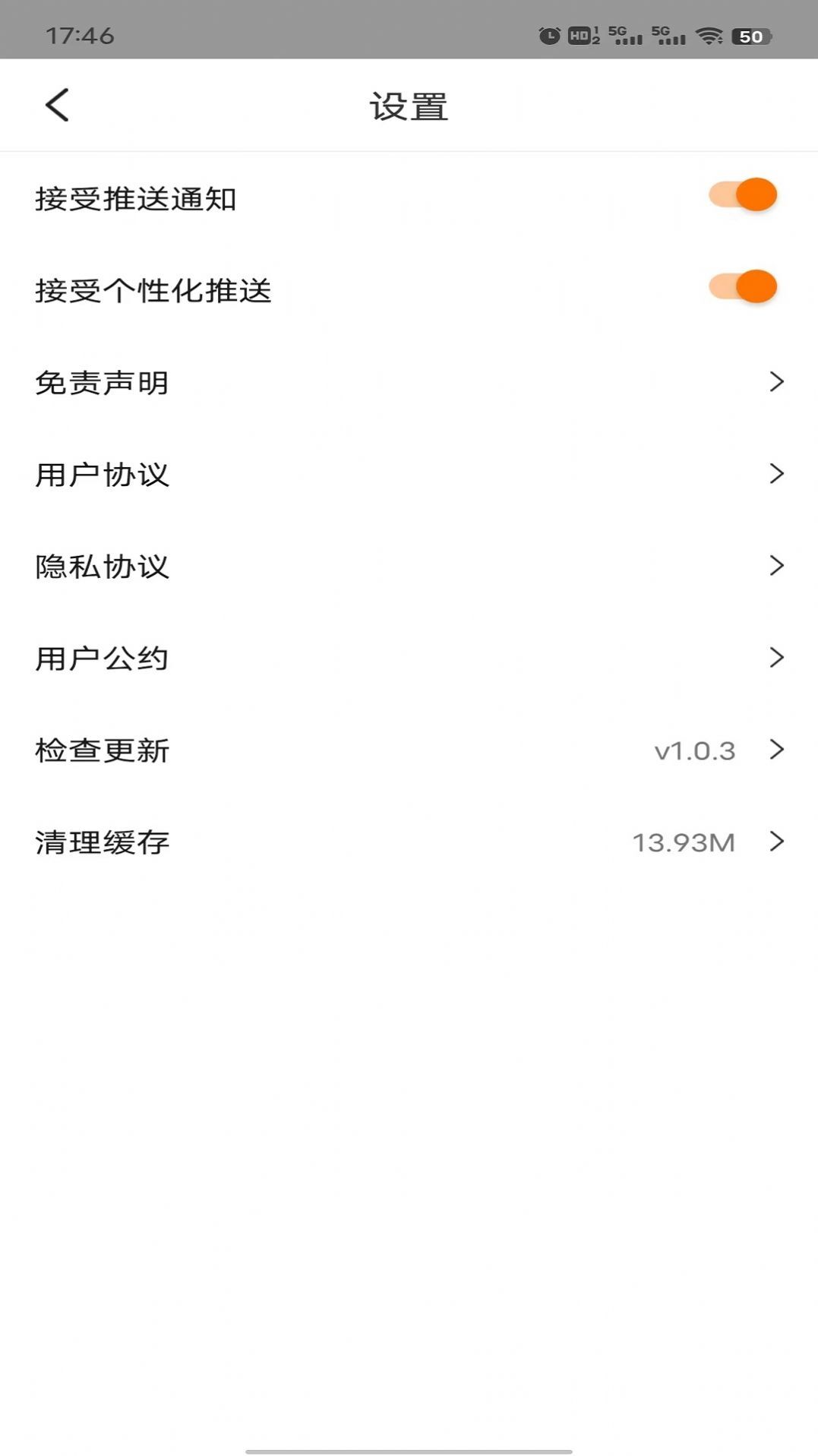Image resolution: width=818 pixels, height=1456 pixels.
Task: Enable push notifications switch
Action: 742,194
